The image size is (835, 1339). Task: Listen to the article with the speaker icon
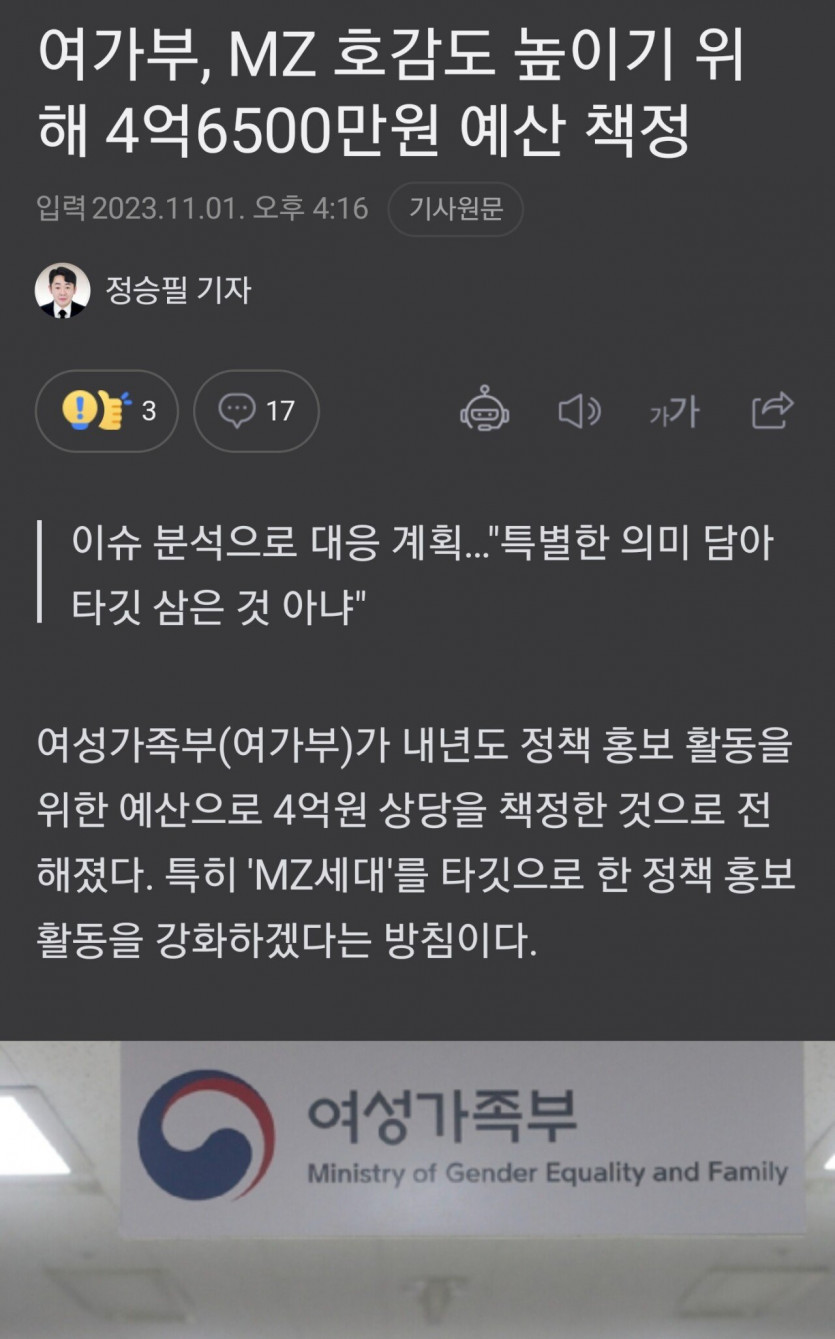click(578, 411)
